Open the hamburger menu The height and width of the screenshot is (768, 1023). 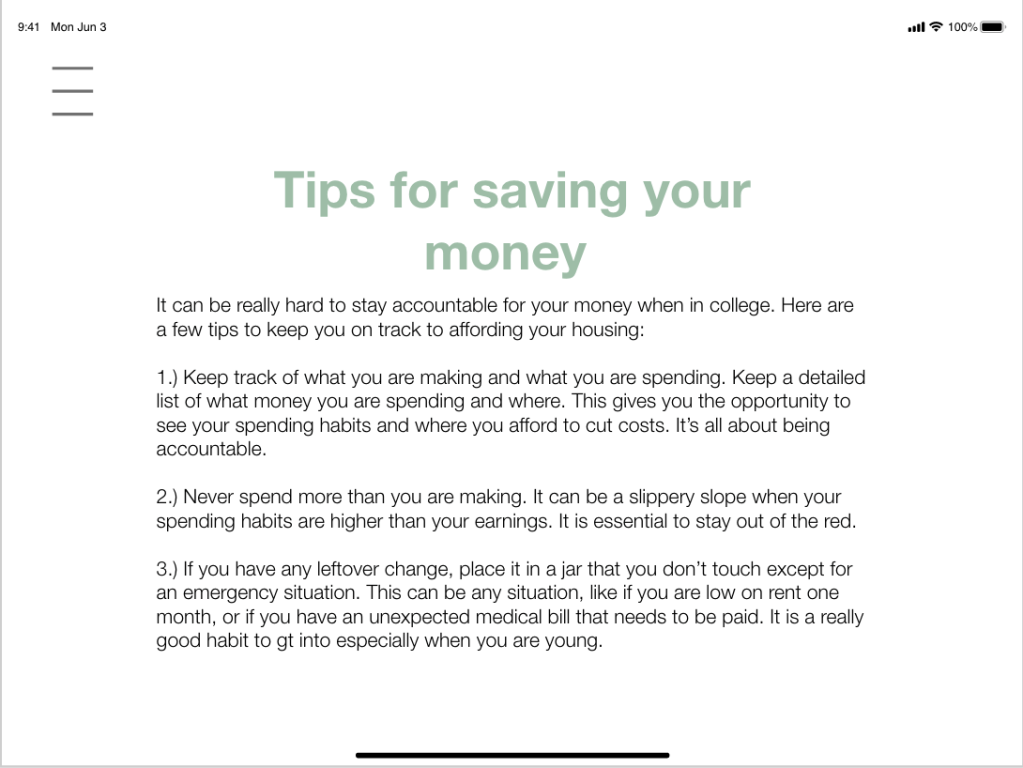tap(72, 91)
